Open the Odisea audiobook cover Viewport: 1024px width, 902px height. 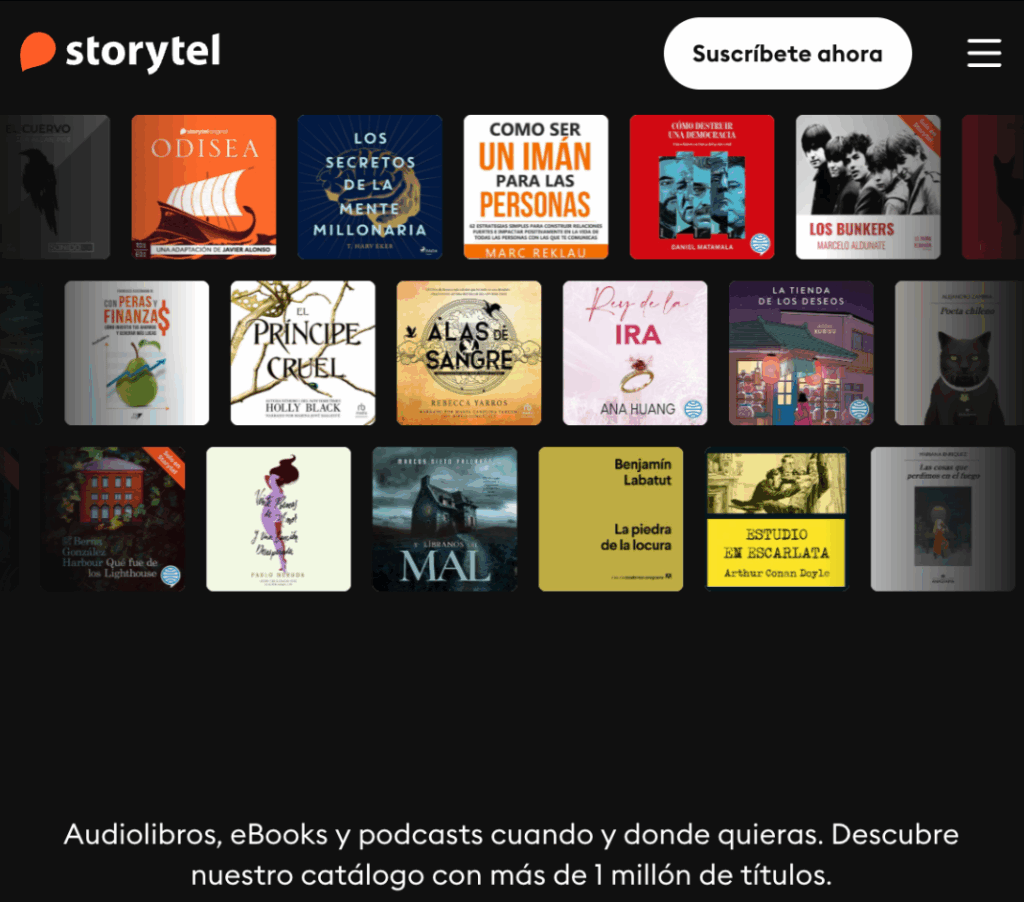pyautogui.click(x=204, y=187)
